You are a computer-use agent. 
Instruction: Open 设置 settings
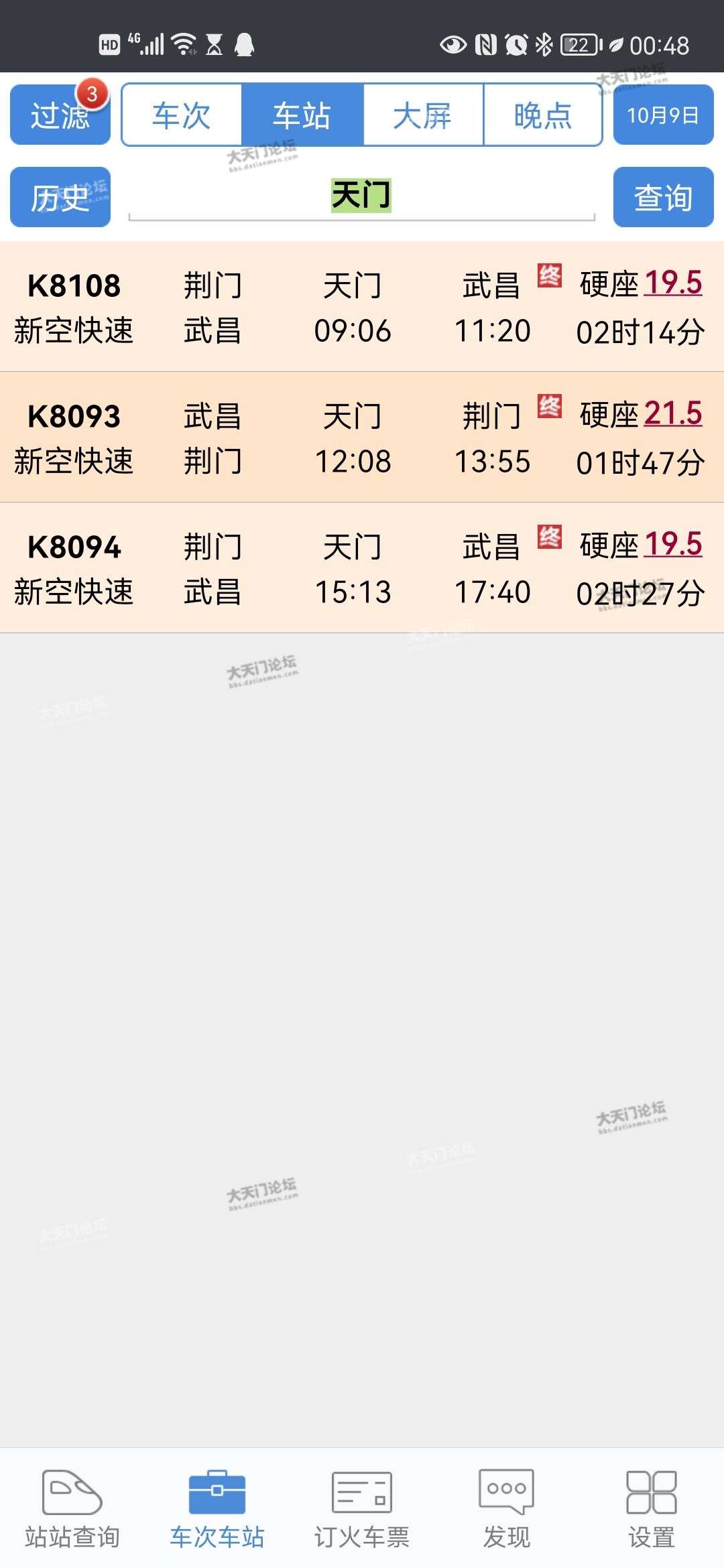[x=652, y=1508]
